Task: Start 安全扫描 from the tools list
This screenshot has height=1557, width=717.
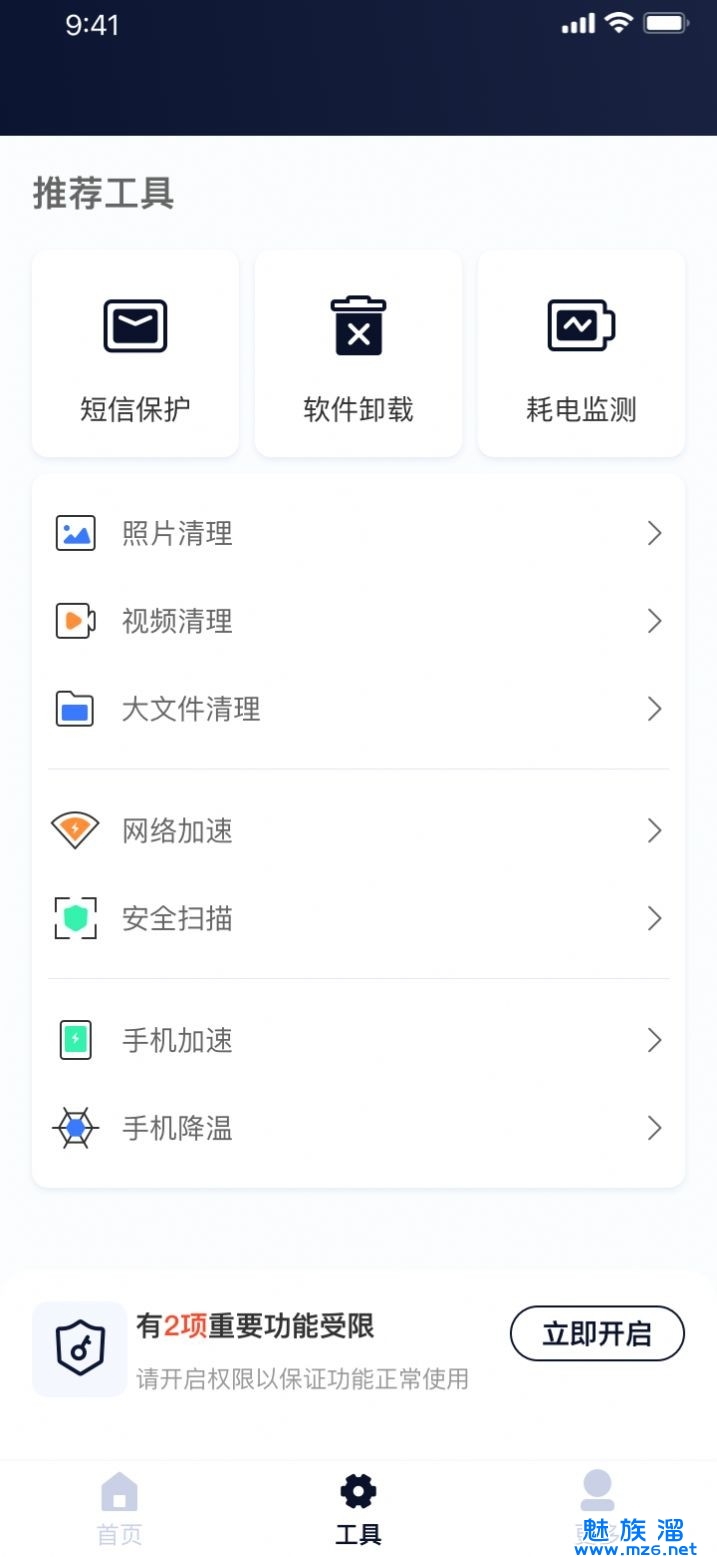Action: [x=358, y=918]
